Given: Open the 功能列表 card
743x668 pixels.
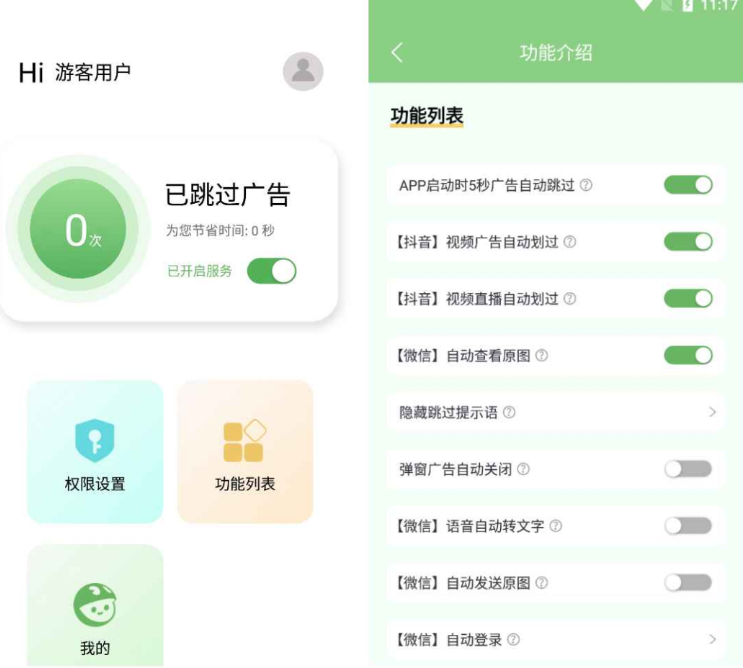Looking at the screenshot, I should 245,452.
